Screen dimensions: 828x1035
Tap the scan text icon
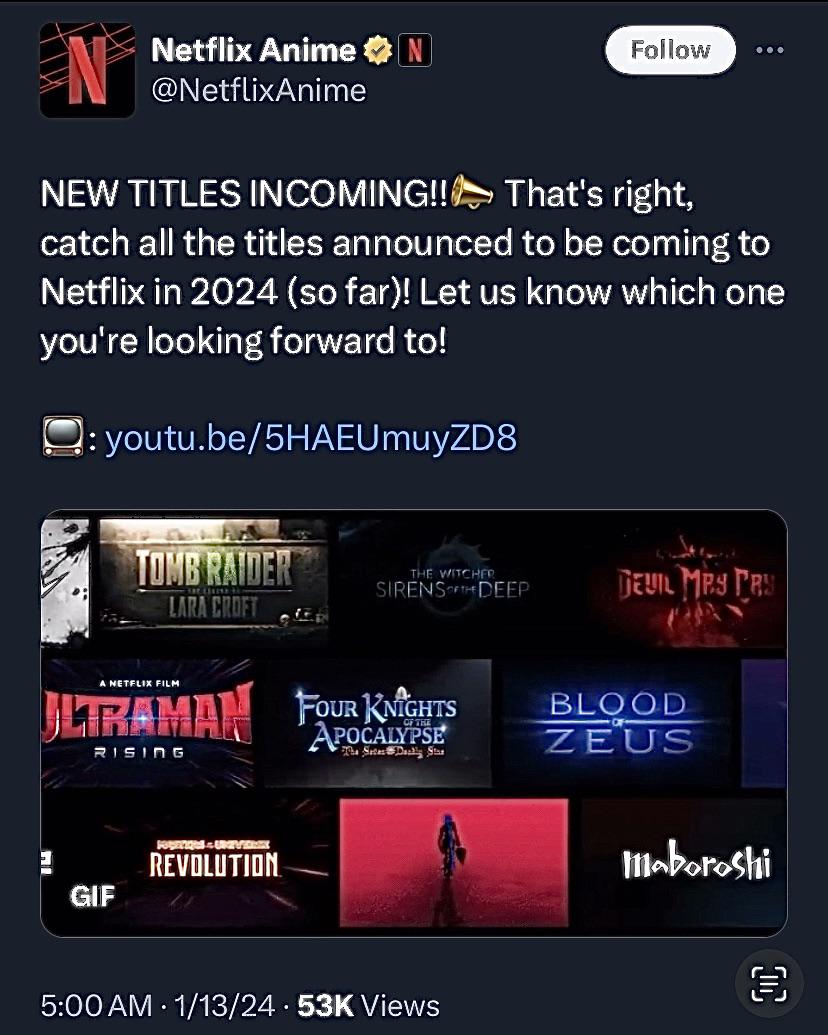[769, 983]
